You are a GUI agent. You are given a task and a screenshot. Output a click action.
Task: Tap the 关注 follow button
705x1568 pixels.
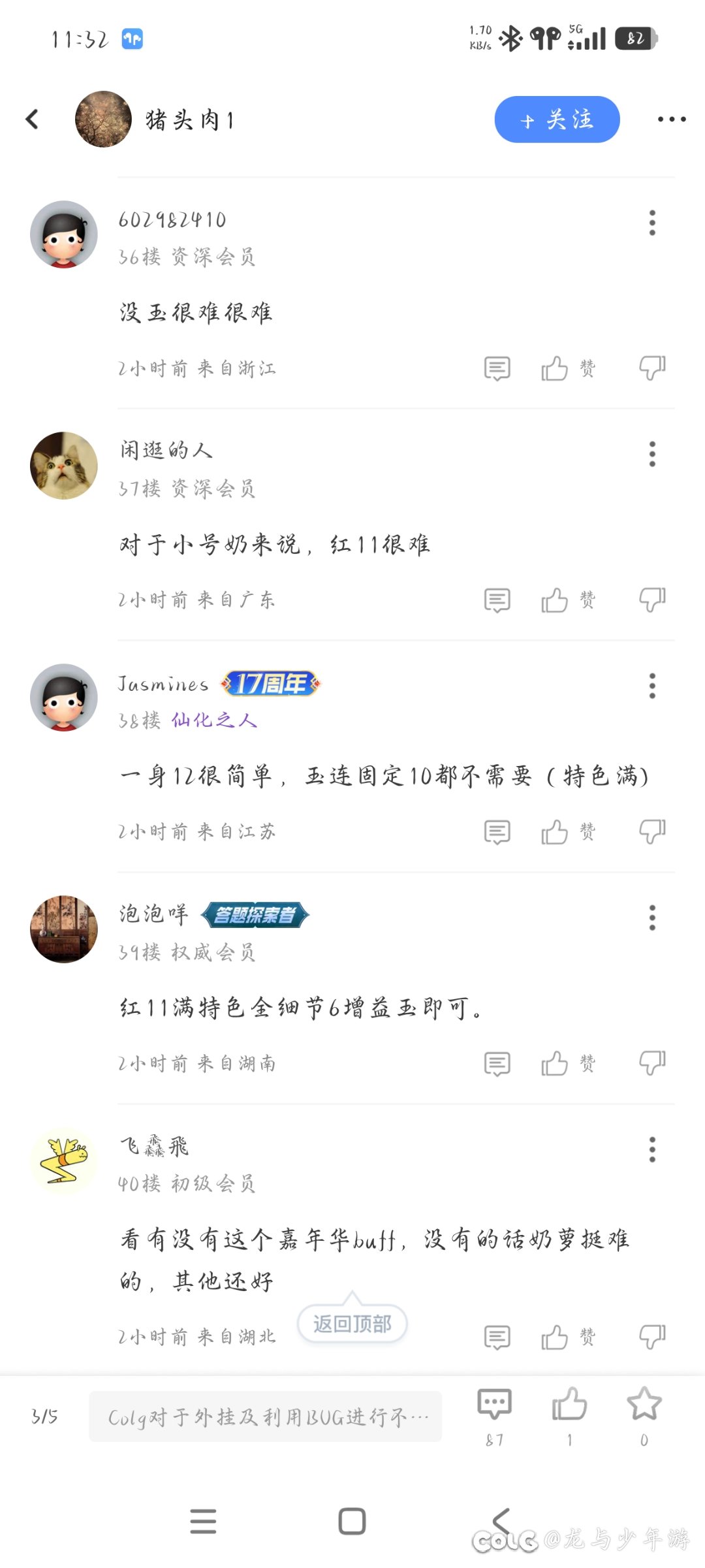tap(556, 120)
